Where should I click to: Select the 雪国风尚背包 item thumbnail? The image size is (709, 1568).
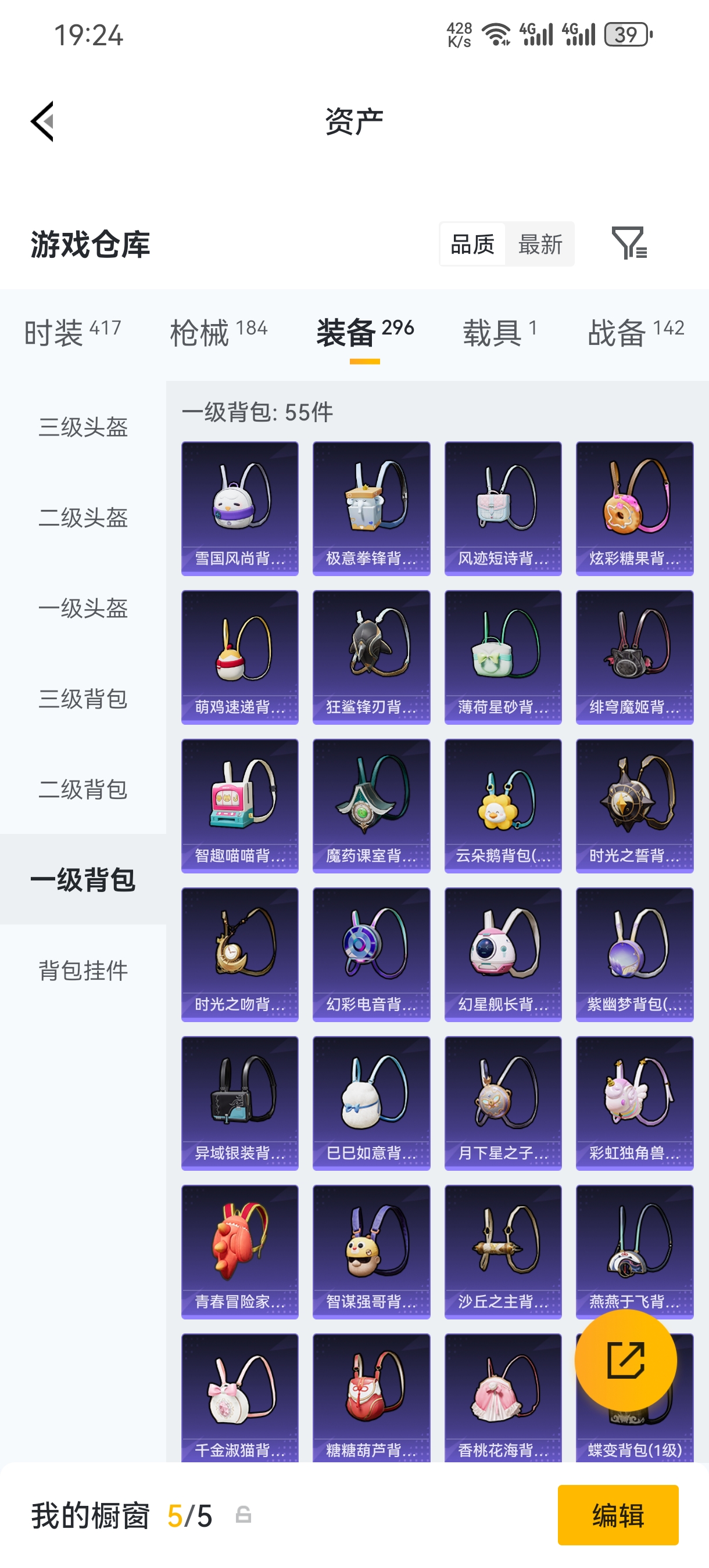(239, 507)
